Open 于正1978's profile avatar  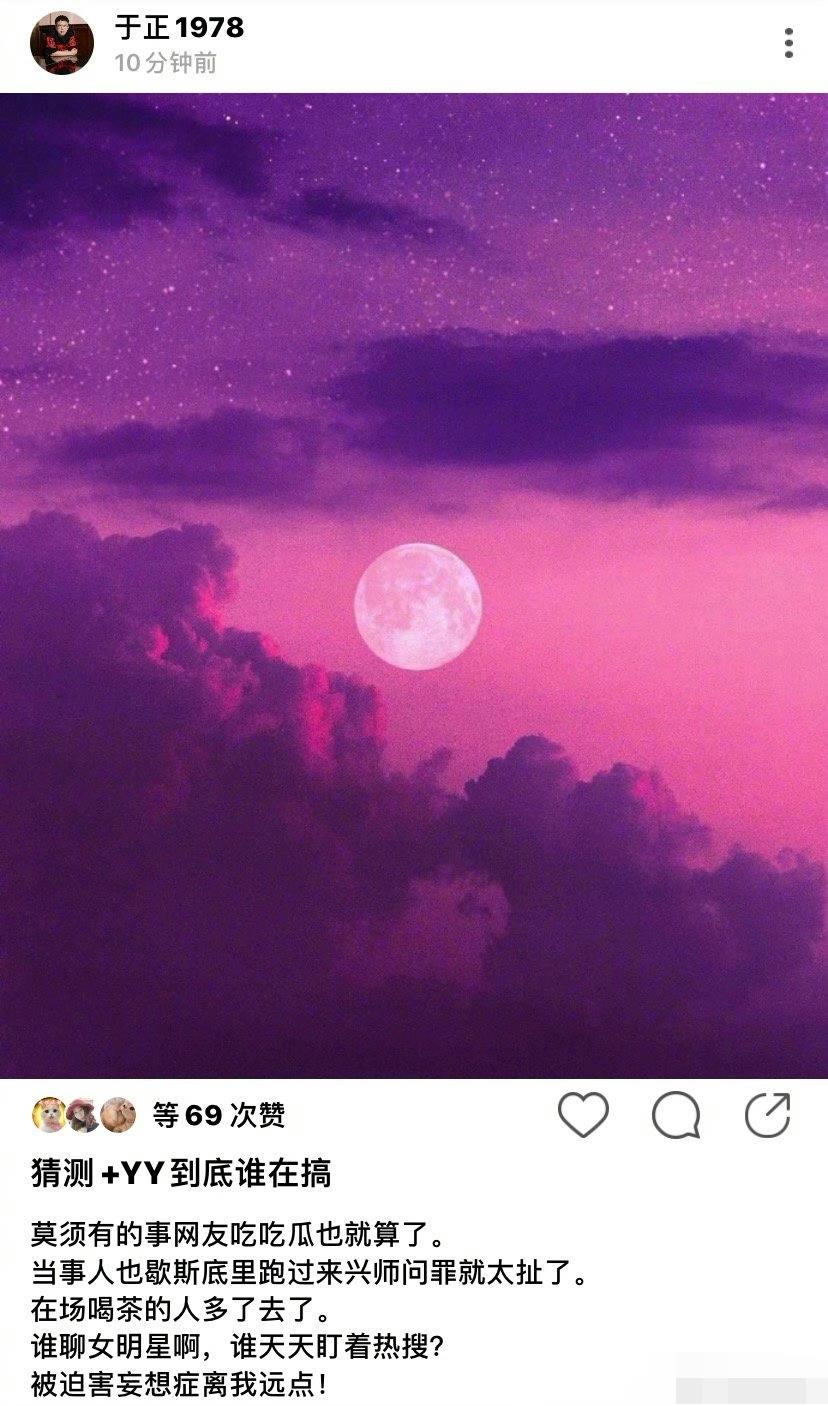[x=62, y=43]
